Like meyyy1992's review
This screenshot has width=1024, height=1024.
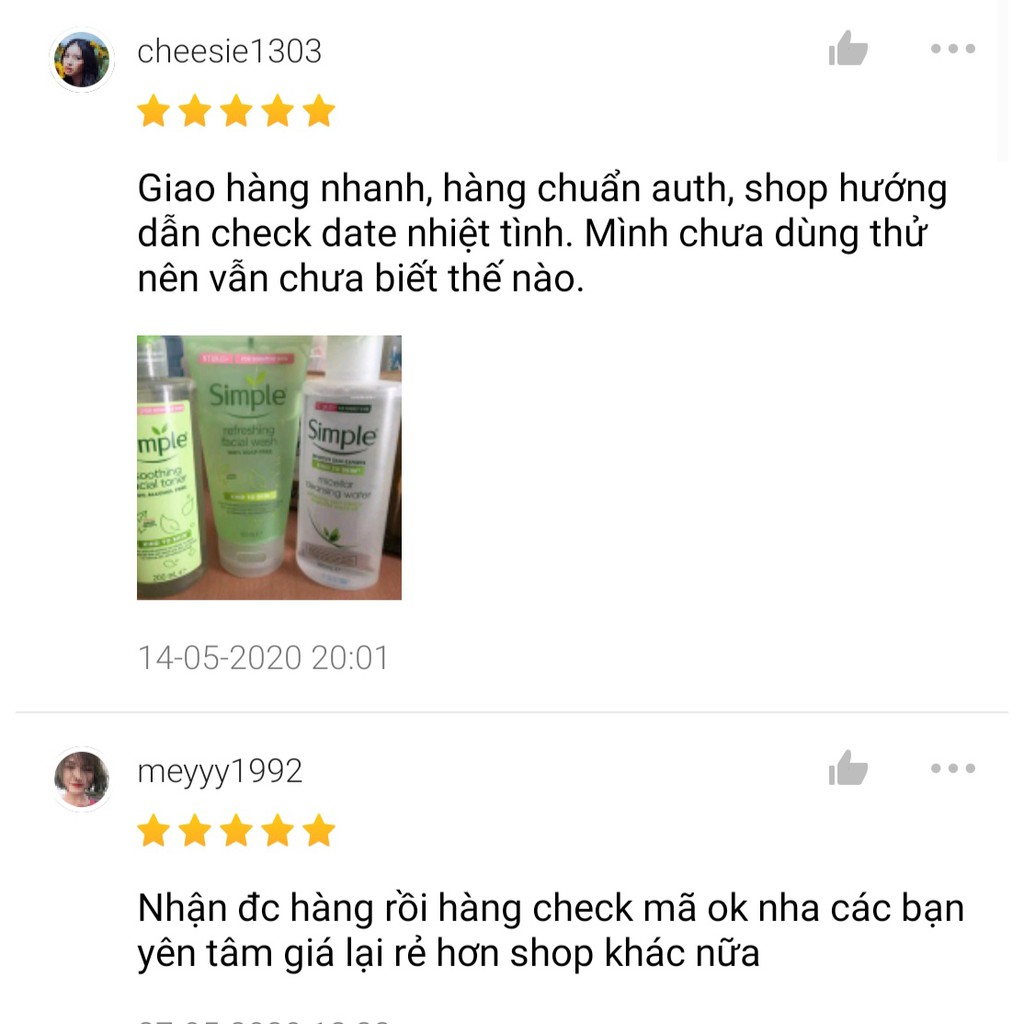coord(848,767)
